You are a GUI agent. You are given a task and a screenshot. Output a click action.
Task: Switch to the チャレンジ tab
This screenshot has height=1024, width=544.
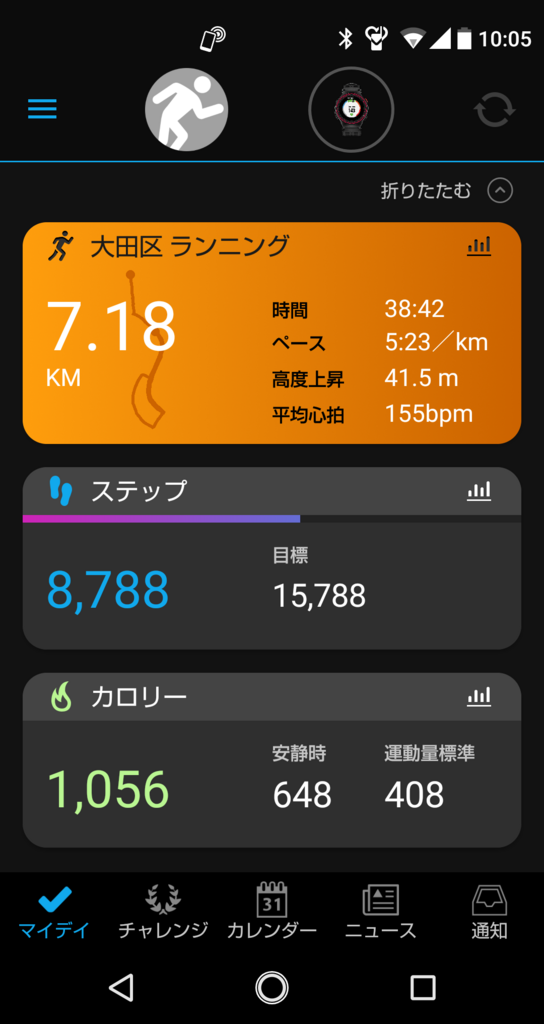click(x=163, y=912)
